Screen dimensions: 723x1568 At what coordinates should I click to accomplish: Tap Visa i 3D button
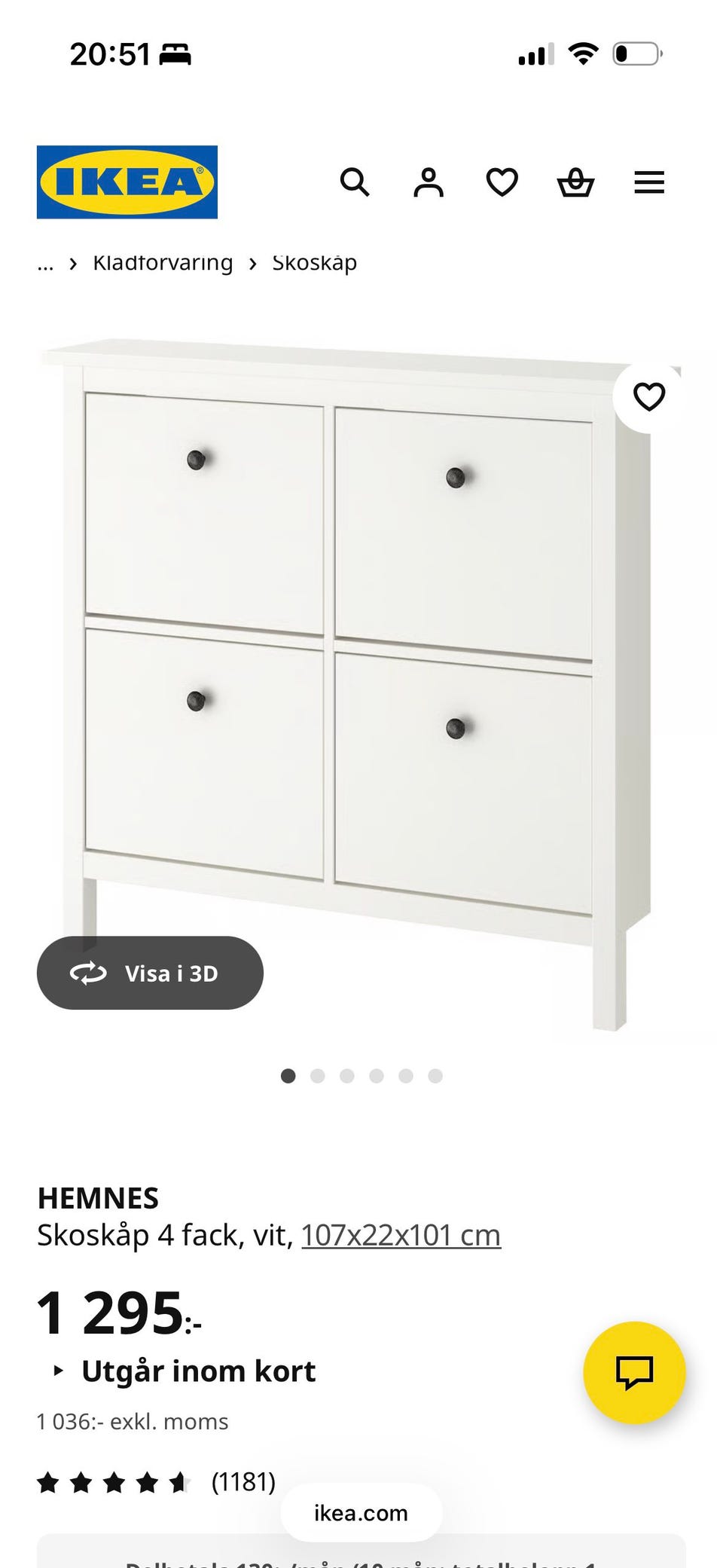tap(150, 973)
